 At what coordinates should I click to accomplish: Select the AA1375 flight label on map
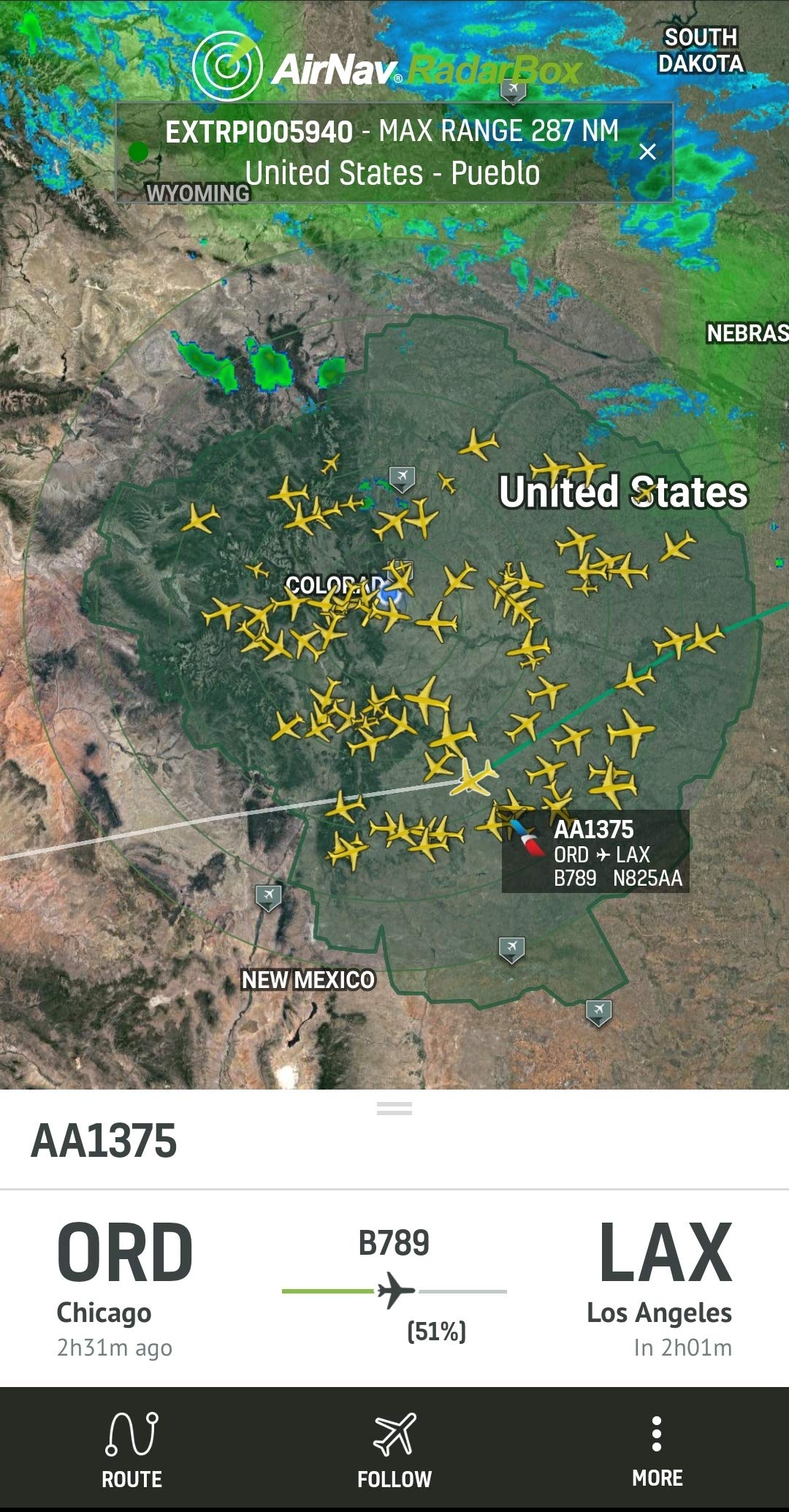(595, 851)
